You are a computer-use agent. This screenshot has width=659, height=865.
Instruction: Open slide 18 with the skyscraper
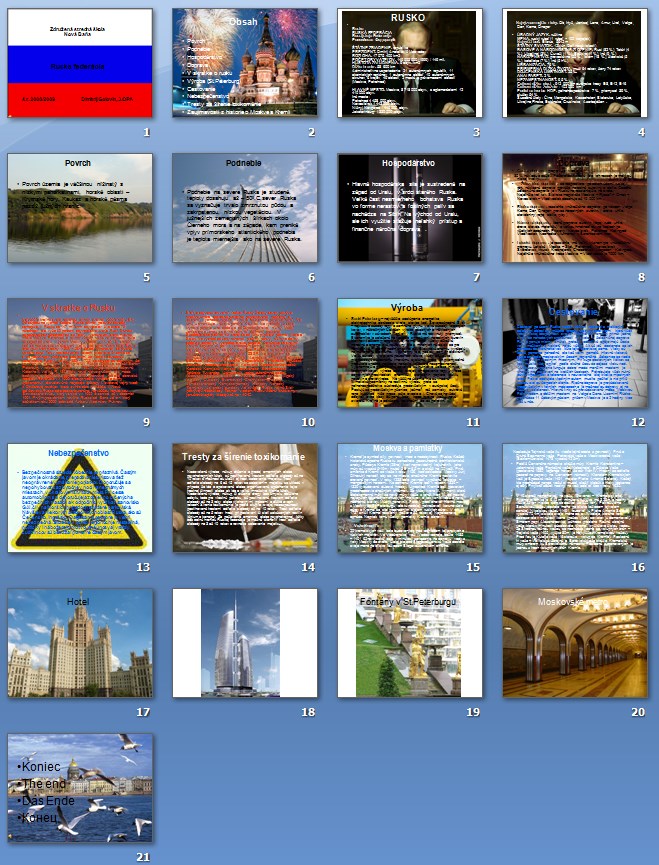coord(245,643)
